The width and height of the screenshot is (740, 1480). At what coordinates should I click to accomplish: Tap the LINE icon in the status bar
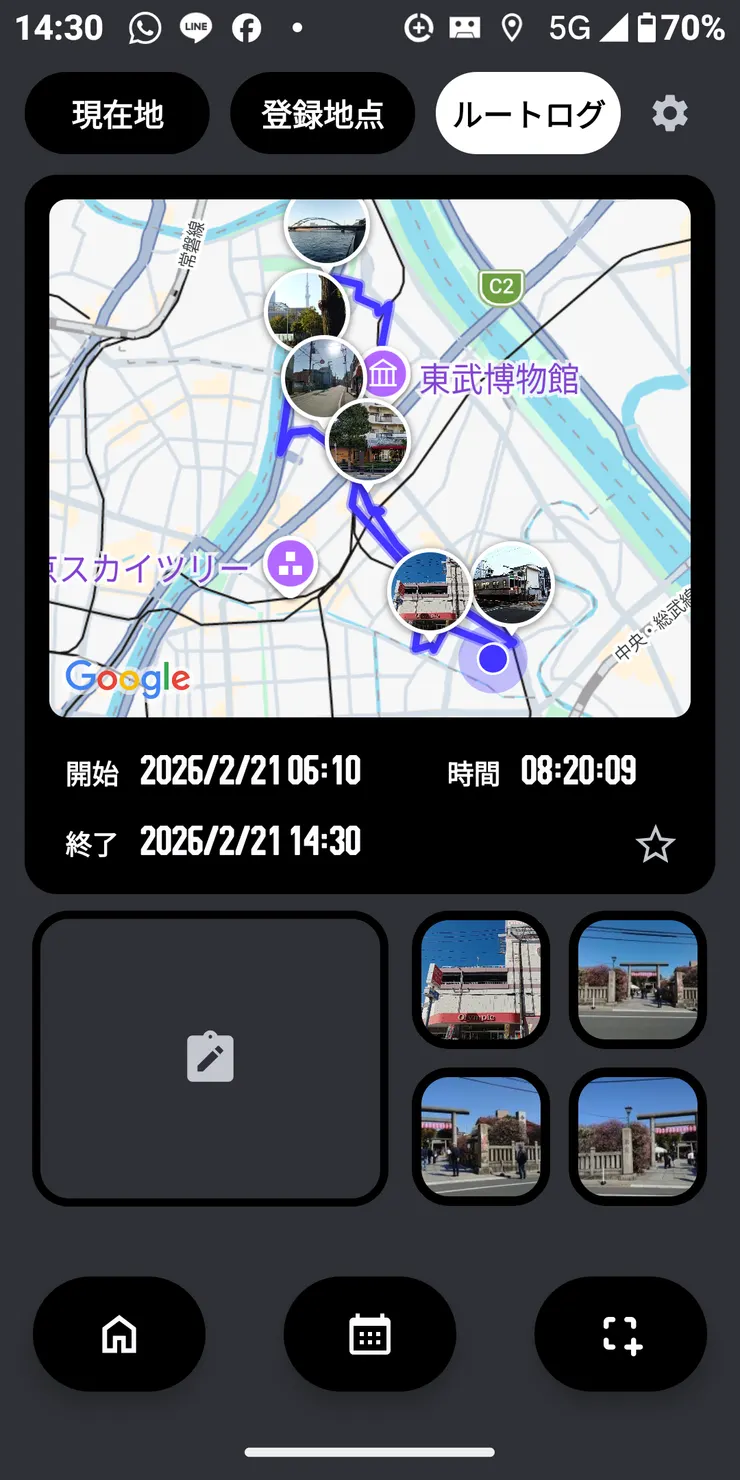tap(195, 27)
